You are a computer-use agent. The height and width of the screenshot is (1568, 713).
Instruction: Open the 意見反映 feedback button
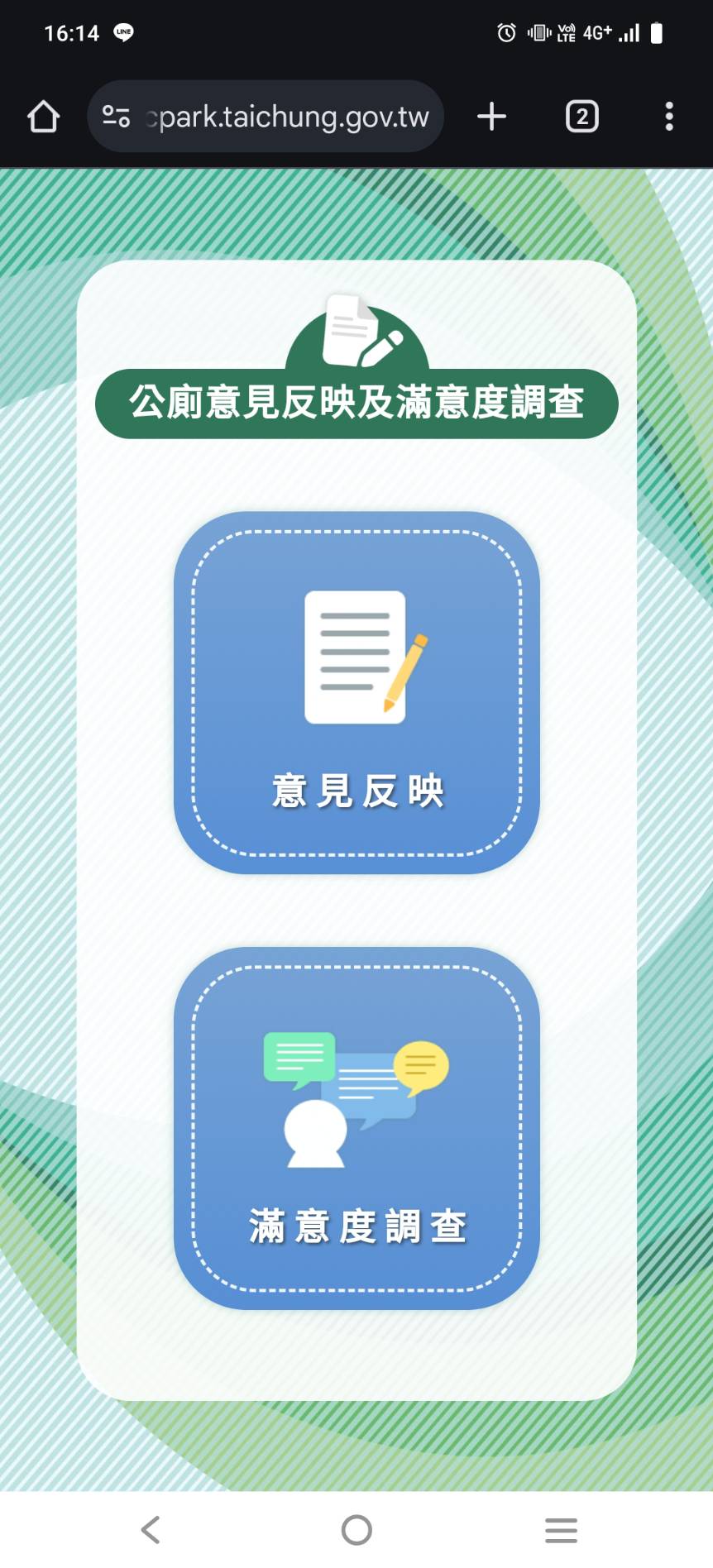(x=356, y=692)
